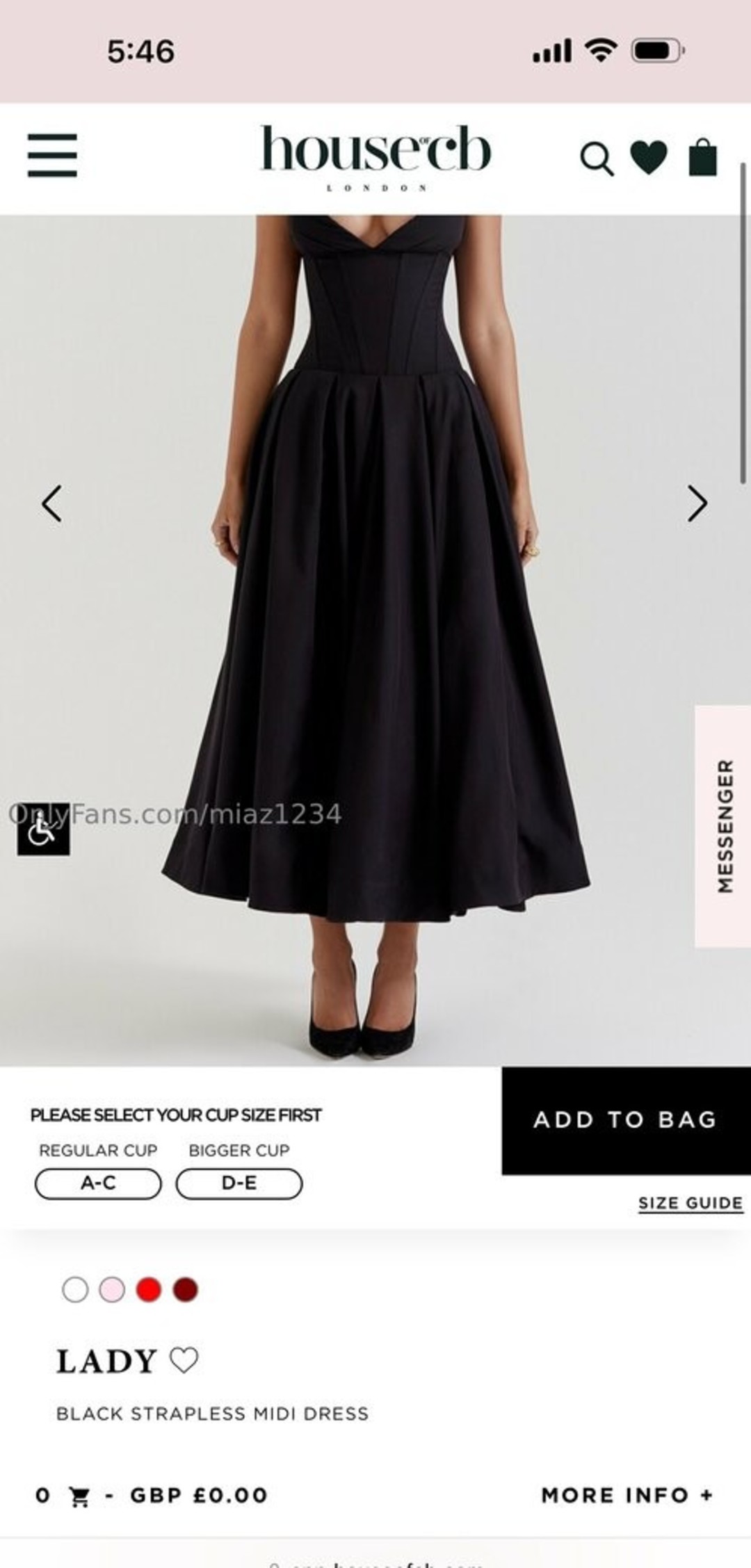Tap Add to Bag
This screenshot has height=1568, width=751.
[x=626, y=1120]
